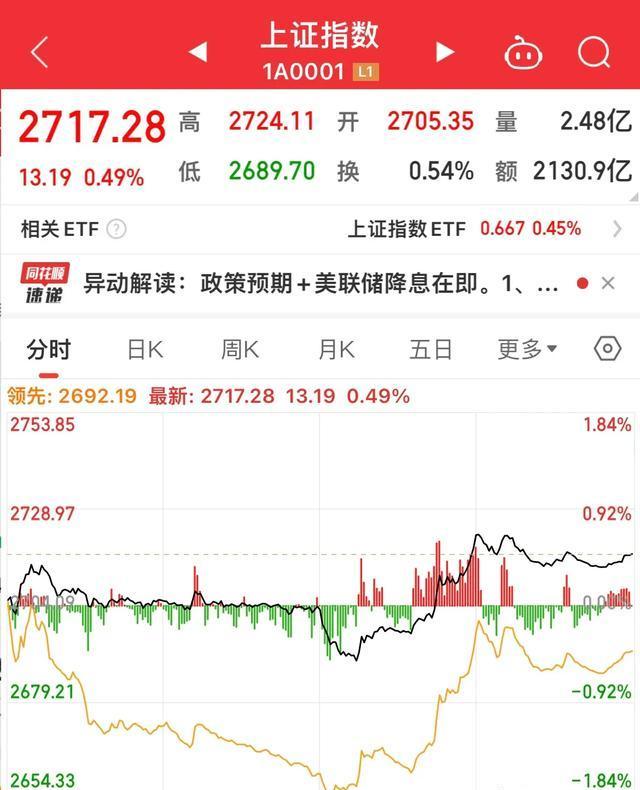Screen dimensions: 640x790
Task: Read the 异动解读 news item
Action: click(x=320, y=284)
